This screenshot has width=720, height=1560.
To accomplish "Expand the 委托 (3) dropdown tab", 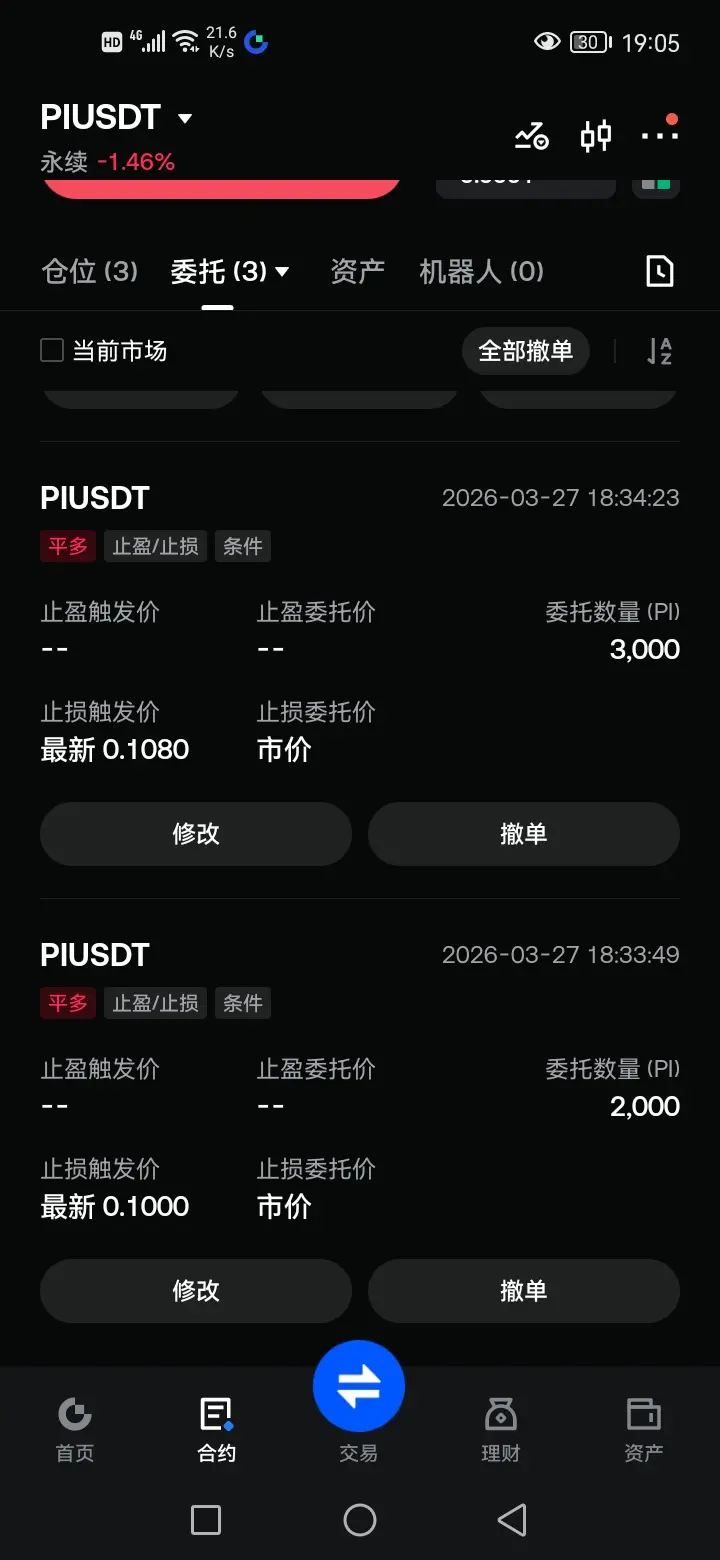I will (x=230, y=271).
